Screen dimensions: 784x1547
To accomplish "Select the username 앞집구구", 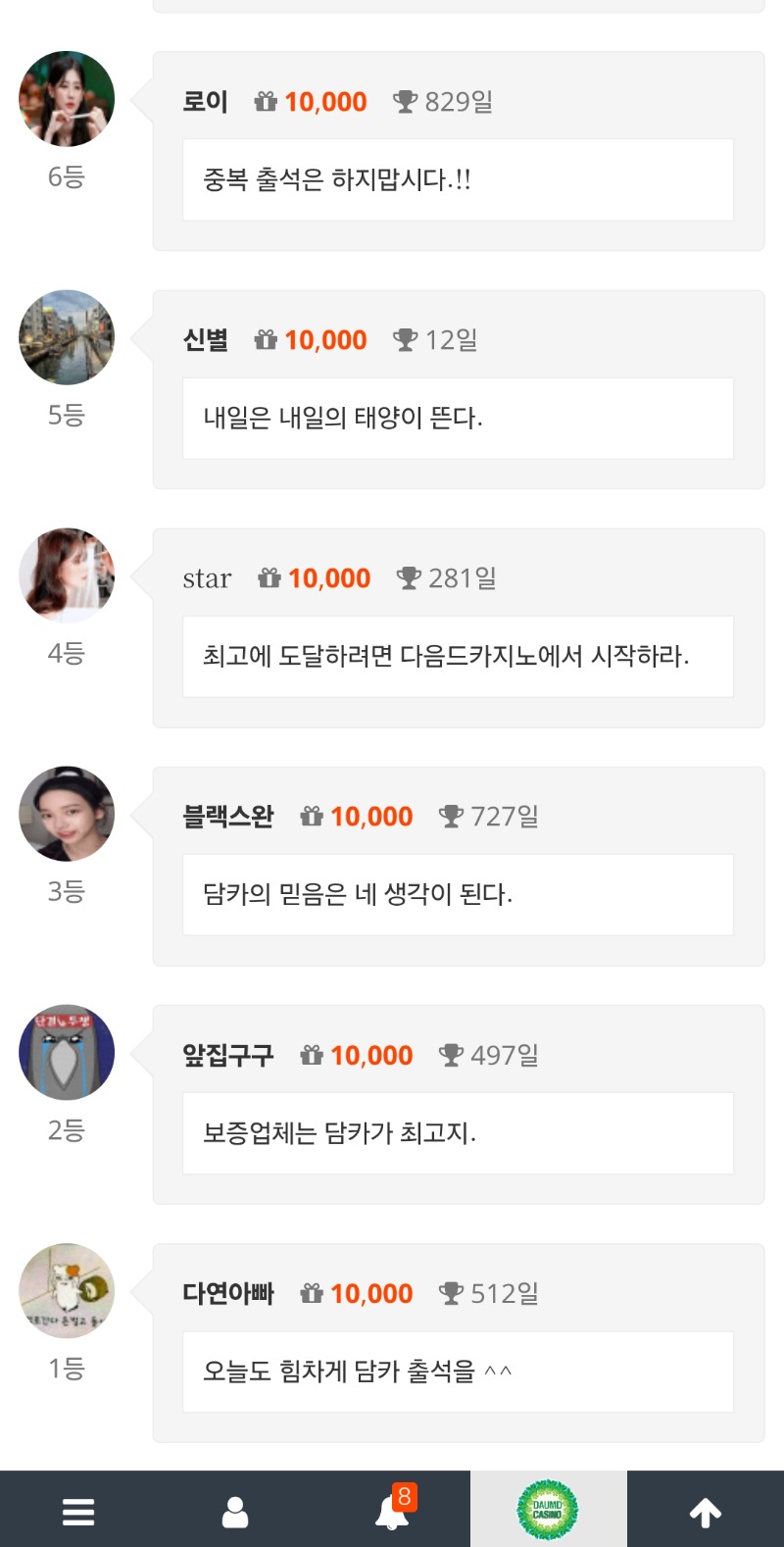I will click(227, 1054).
